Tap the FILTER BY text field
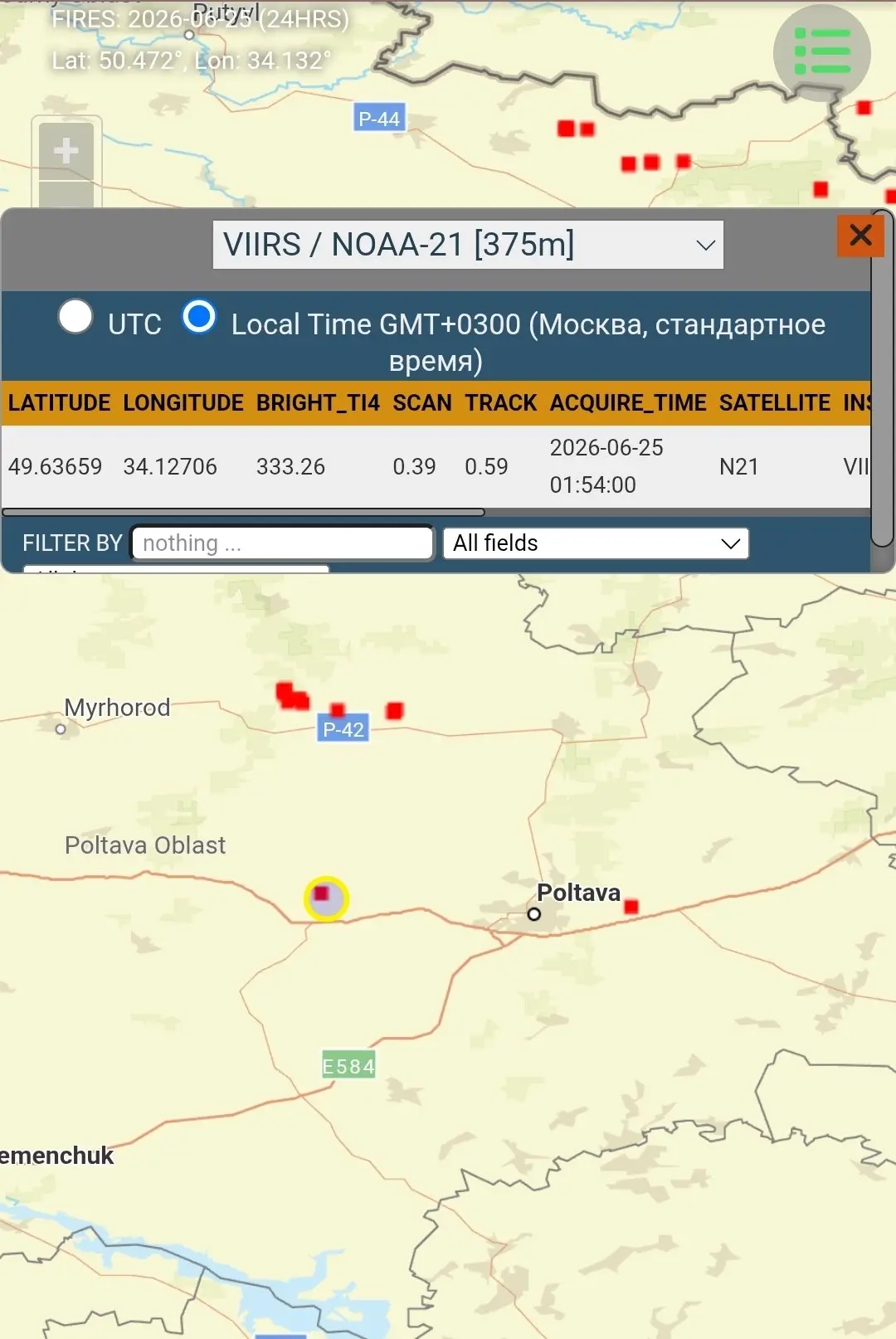 tap(282, 543)
